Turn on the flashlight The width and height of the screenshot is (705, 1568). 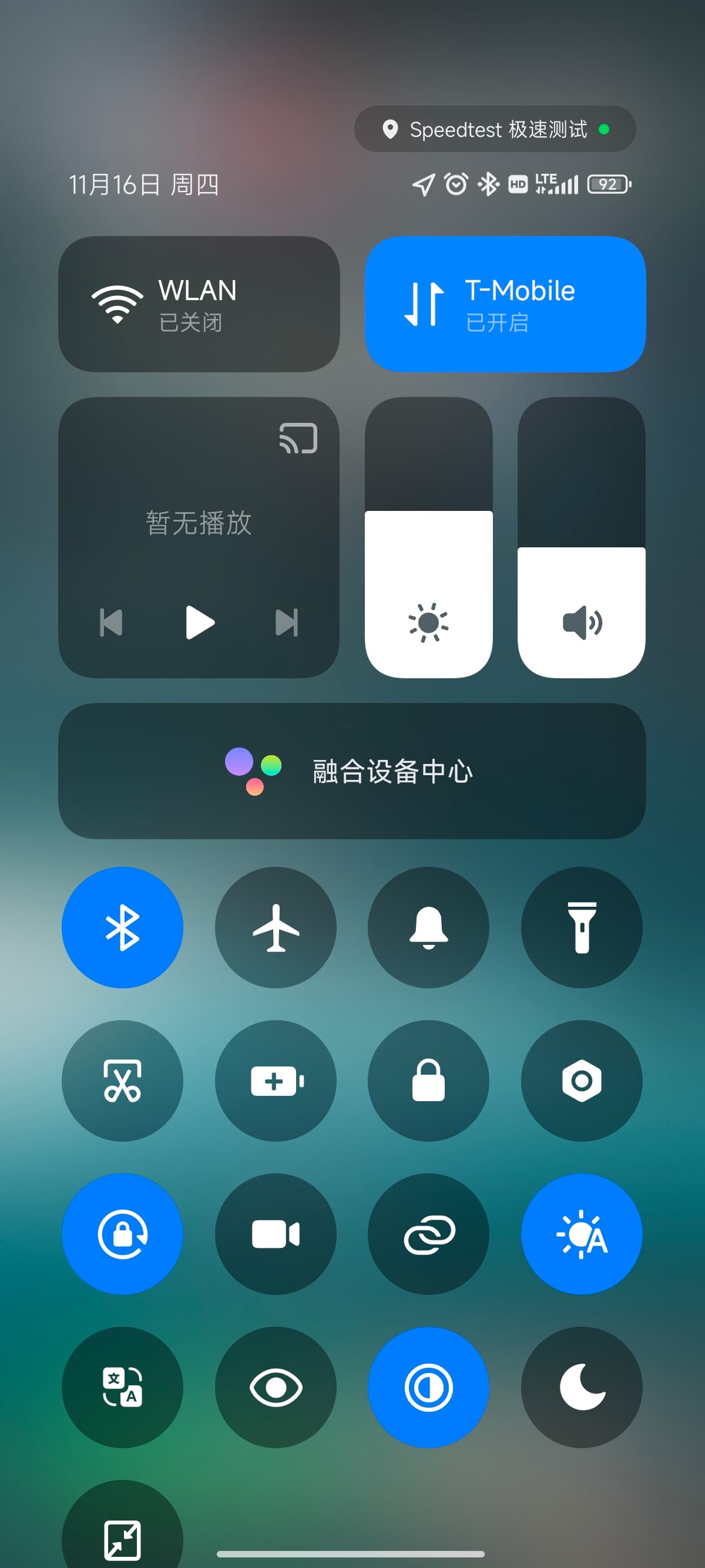582,927
